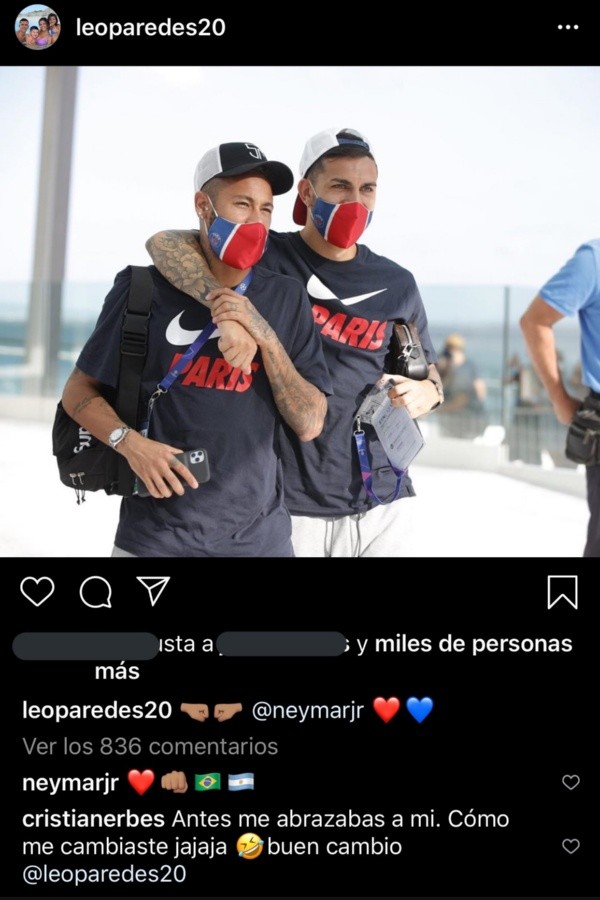Like neymarjr's comment
Image resolution: width=600 pixels, height=900 pixels.
pos(570,782)
